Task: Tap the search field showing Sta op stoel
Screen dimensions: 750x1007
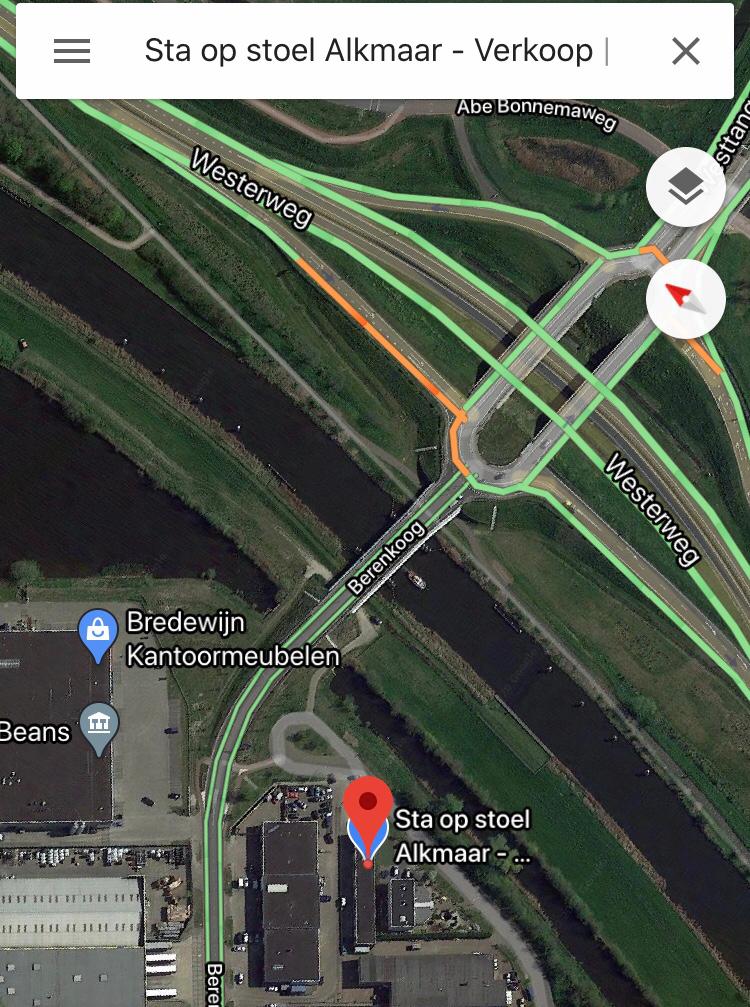Action: coord(375,51)
